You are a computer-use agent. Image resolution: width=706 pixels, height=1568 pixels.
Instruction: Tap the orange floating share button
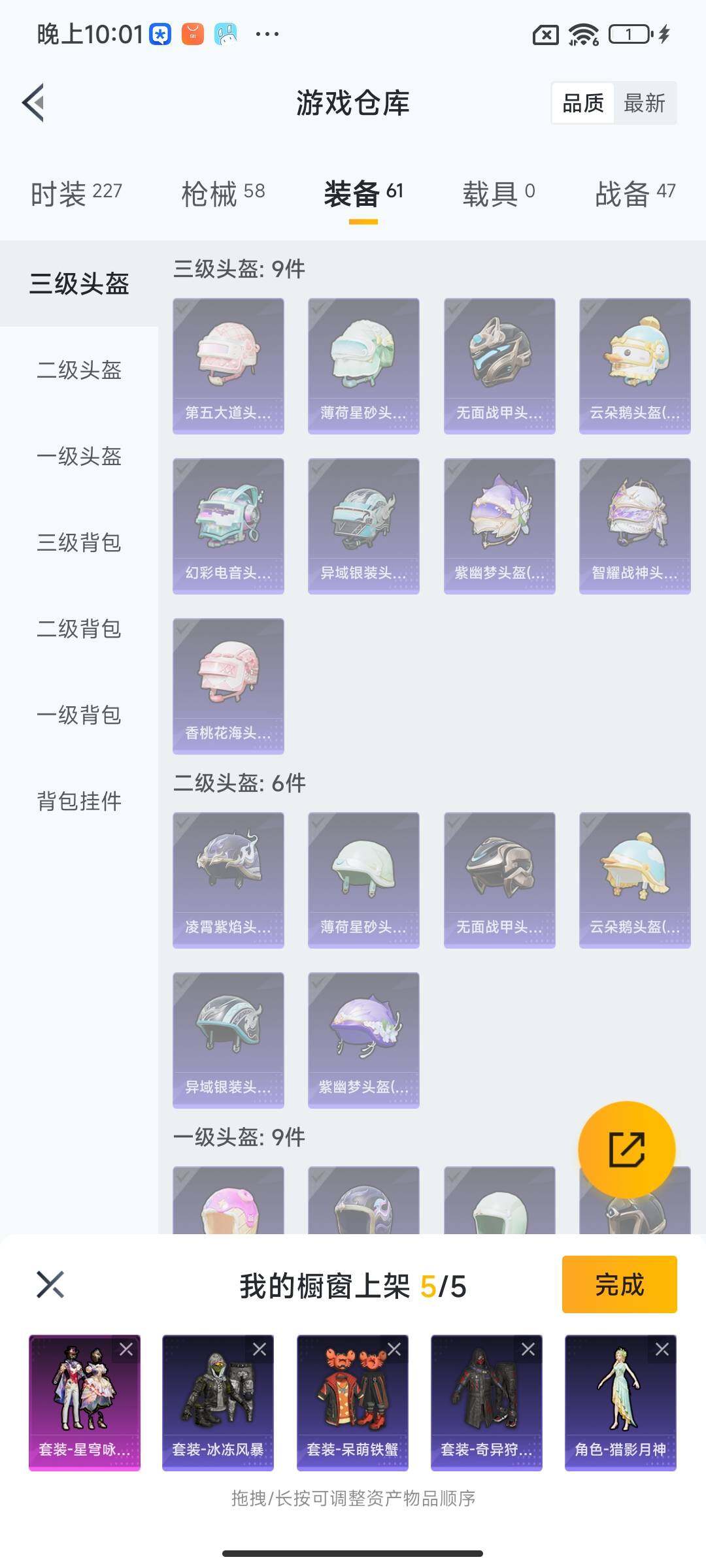point(626,1150)
